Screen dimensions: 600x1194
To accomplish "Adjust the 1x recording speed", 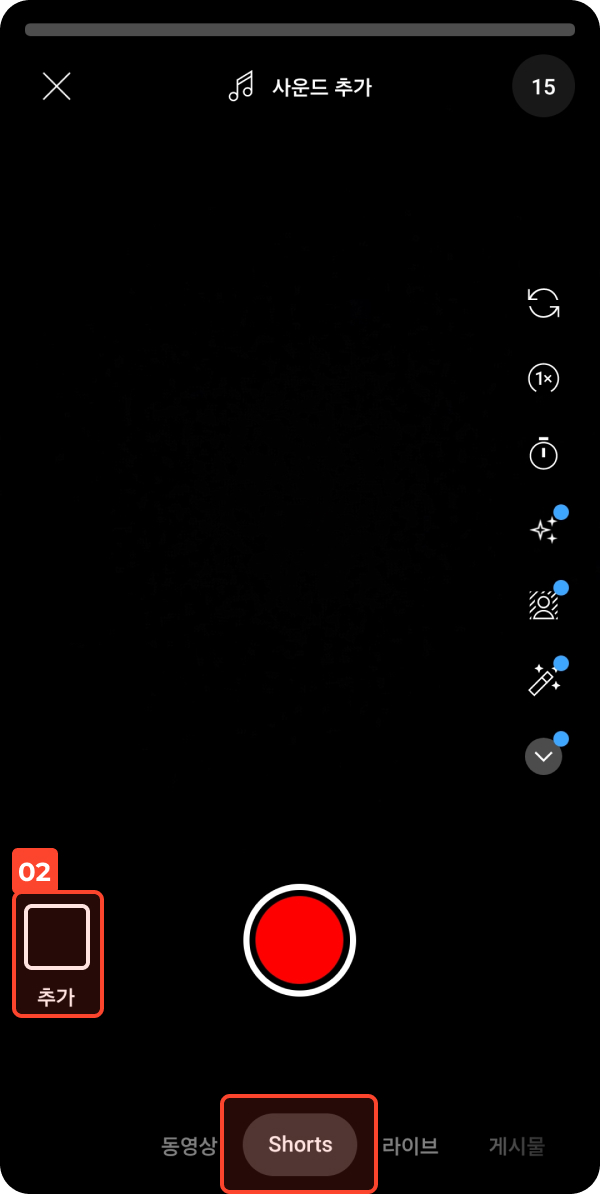I will click(543, 379).
